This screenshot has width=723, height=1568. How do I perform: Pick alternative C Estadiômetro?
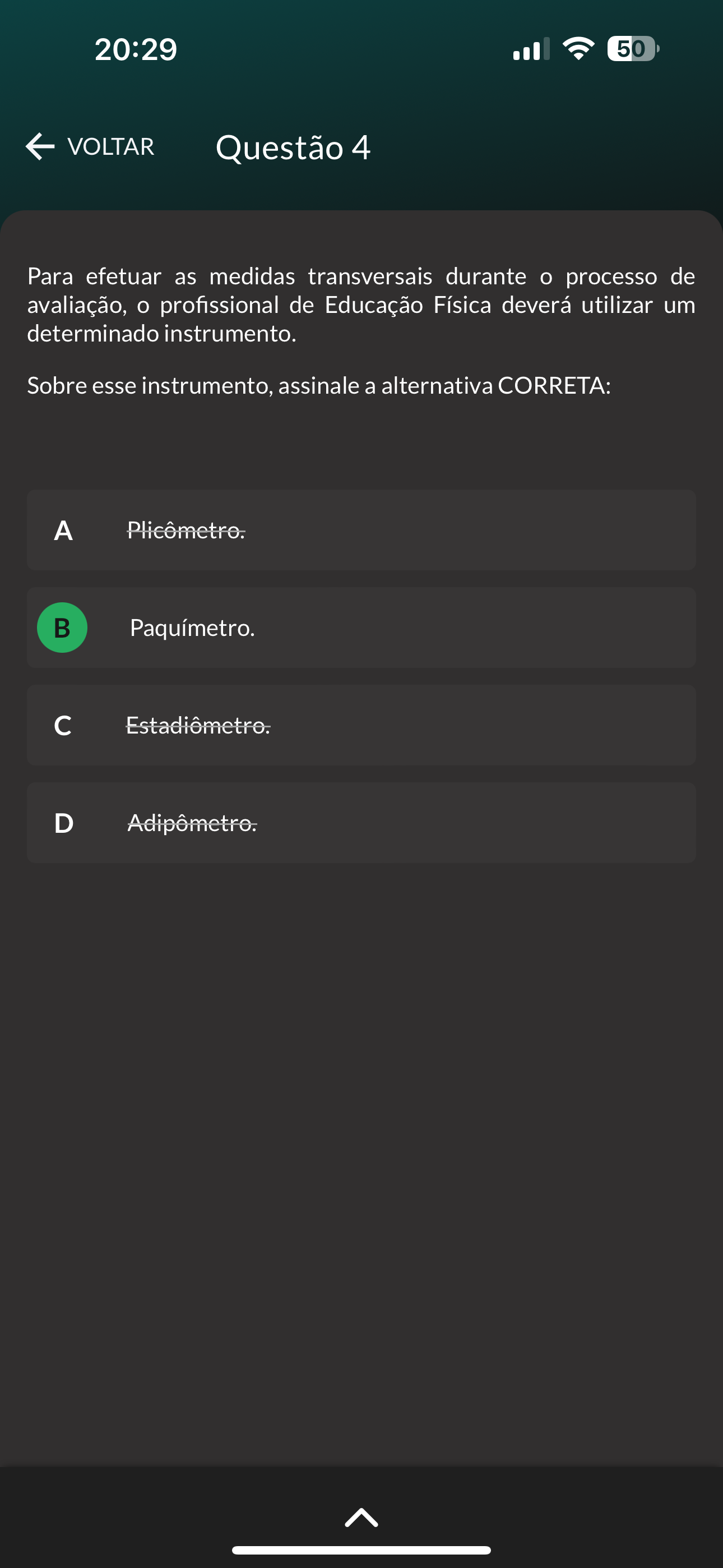click(361, 725)
